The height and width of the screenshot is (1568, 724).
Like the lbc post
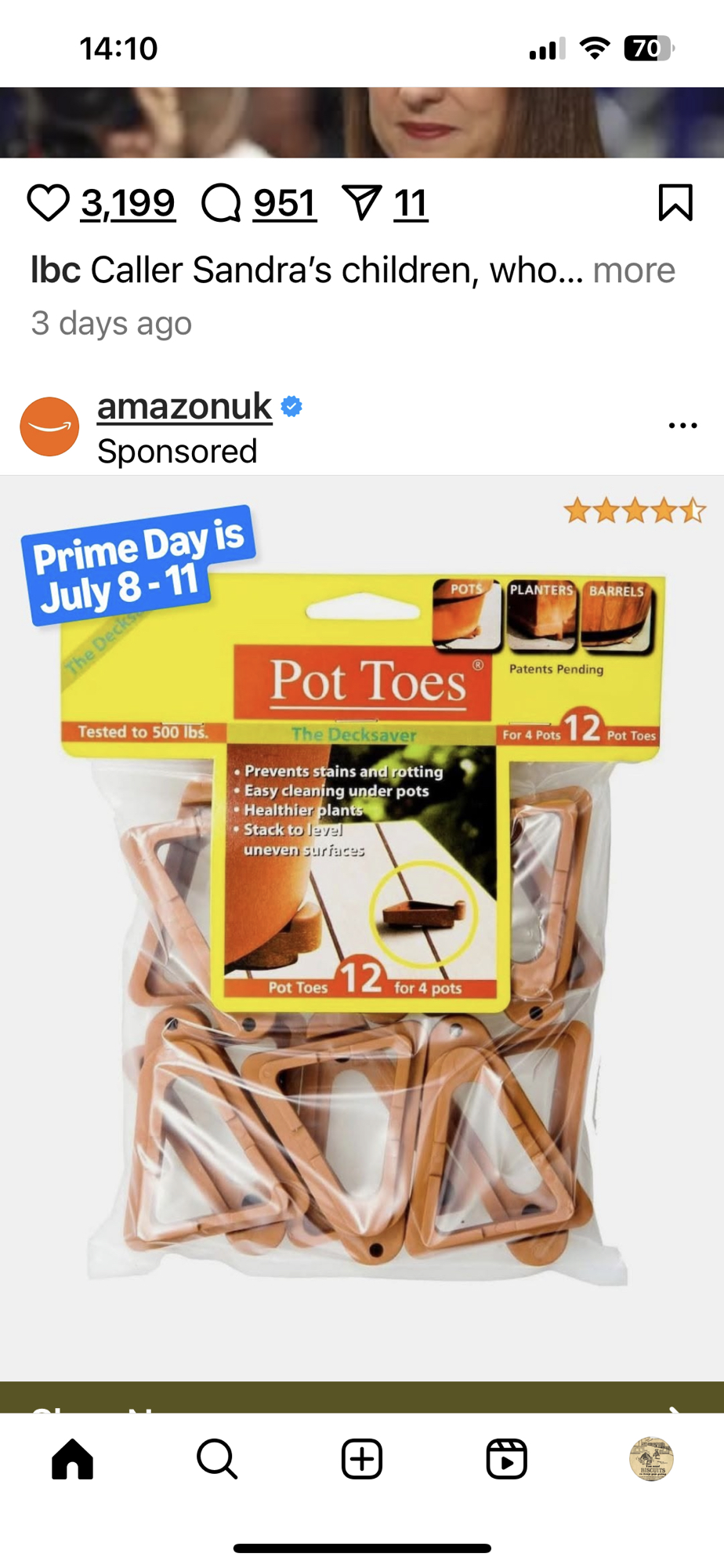click(49, 204)
